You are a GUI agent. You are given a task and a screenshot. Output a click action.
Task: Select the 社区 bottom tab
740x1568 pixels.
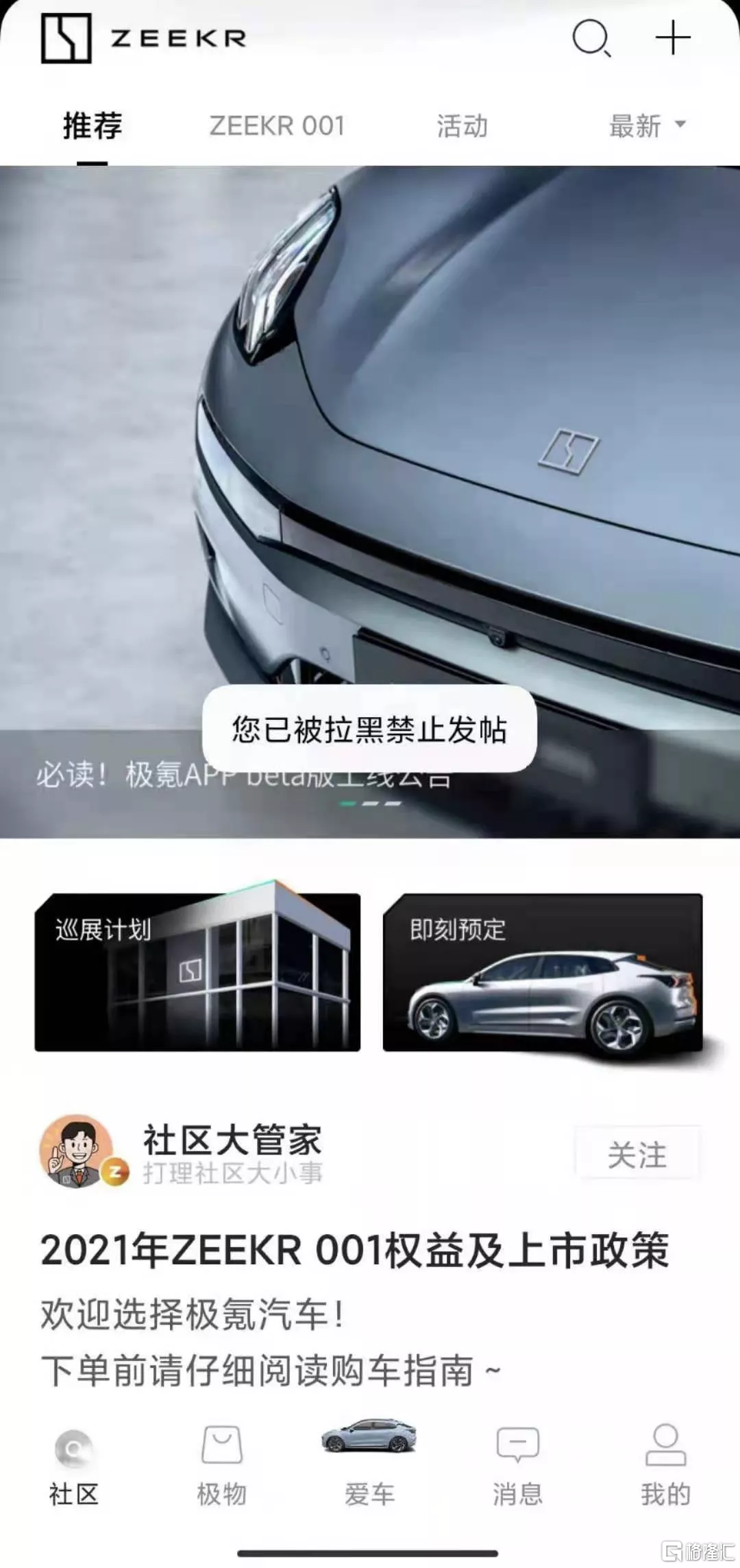pyautogui.click(x=74, y=1464)
